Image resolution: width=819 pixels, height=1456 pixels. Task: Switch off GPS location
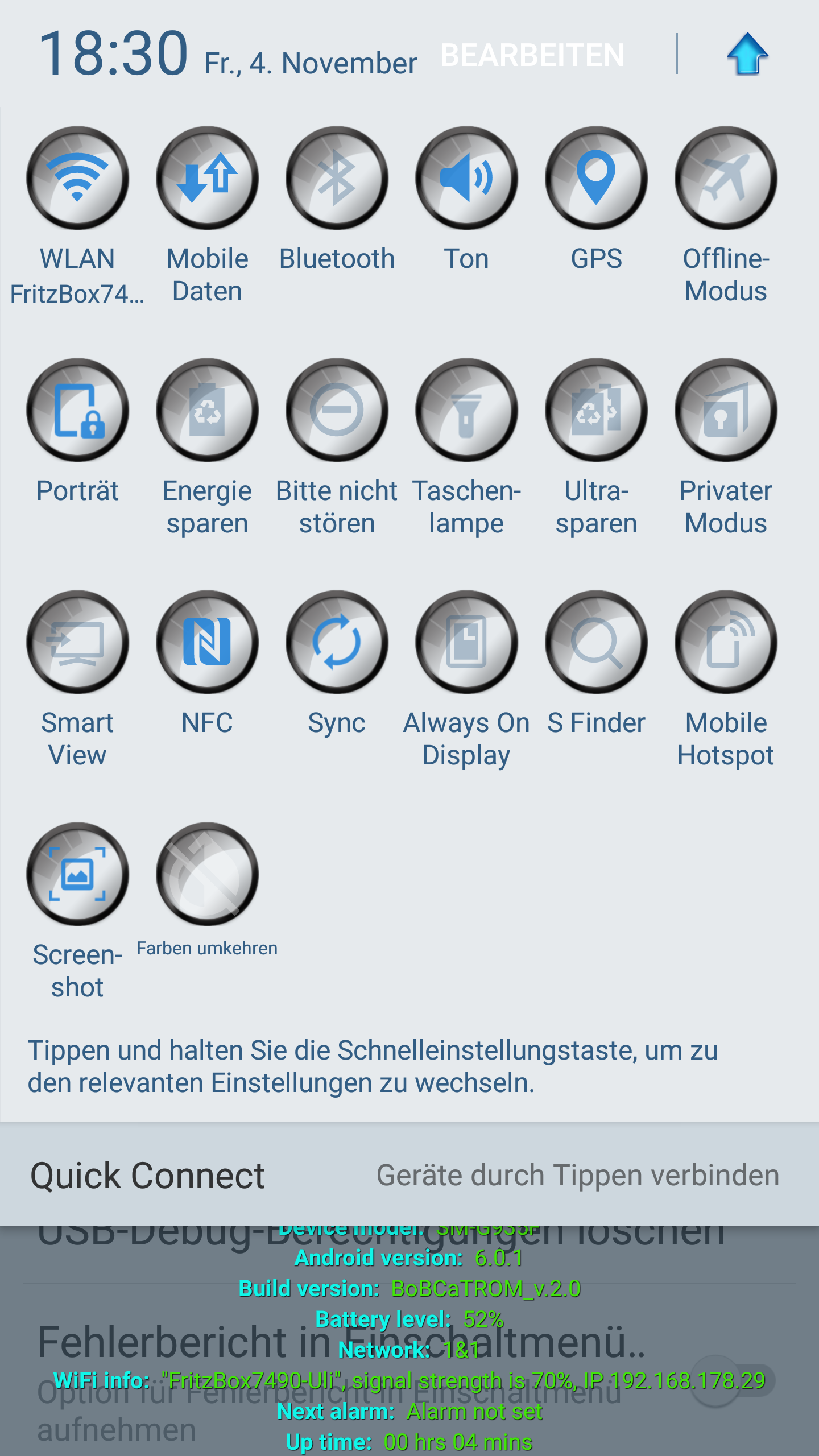[596, 178]
